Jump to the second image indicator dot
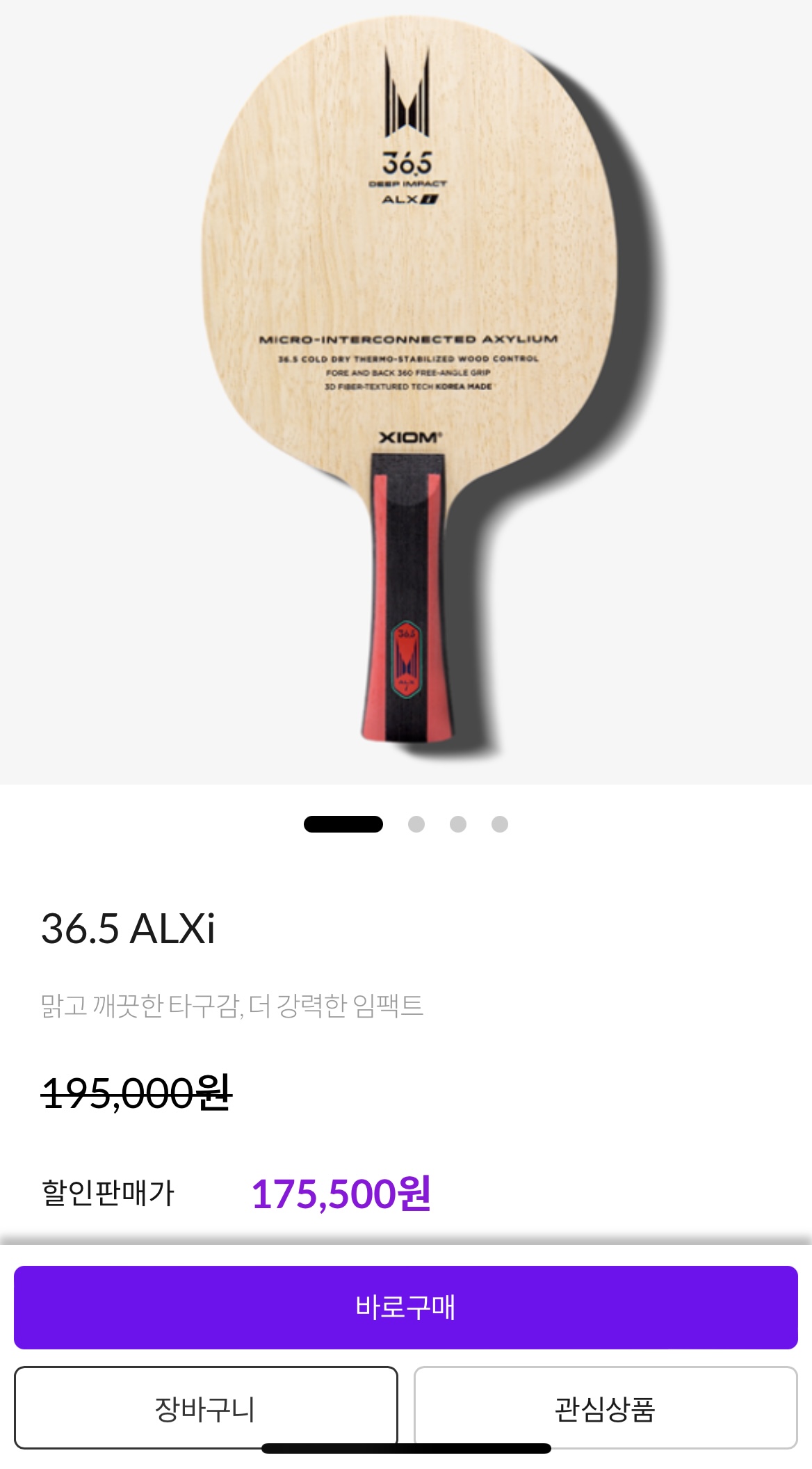The image size is (812, 1469). (416, 824)
